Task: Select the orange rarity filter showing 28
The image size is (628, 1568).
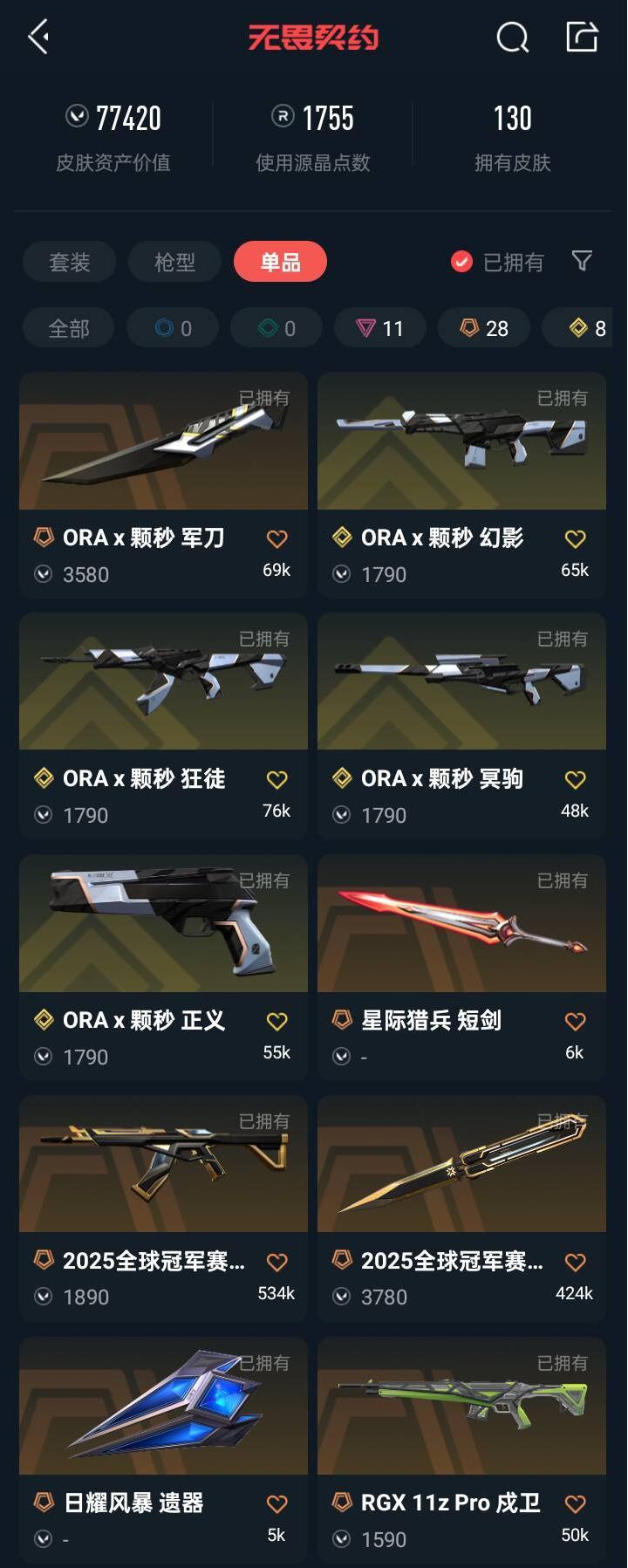Action: coord(483,327)
